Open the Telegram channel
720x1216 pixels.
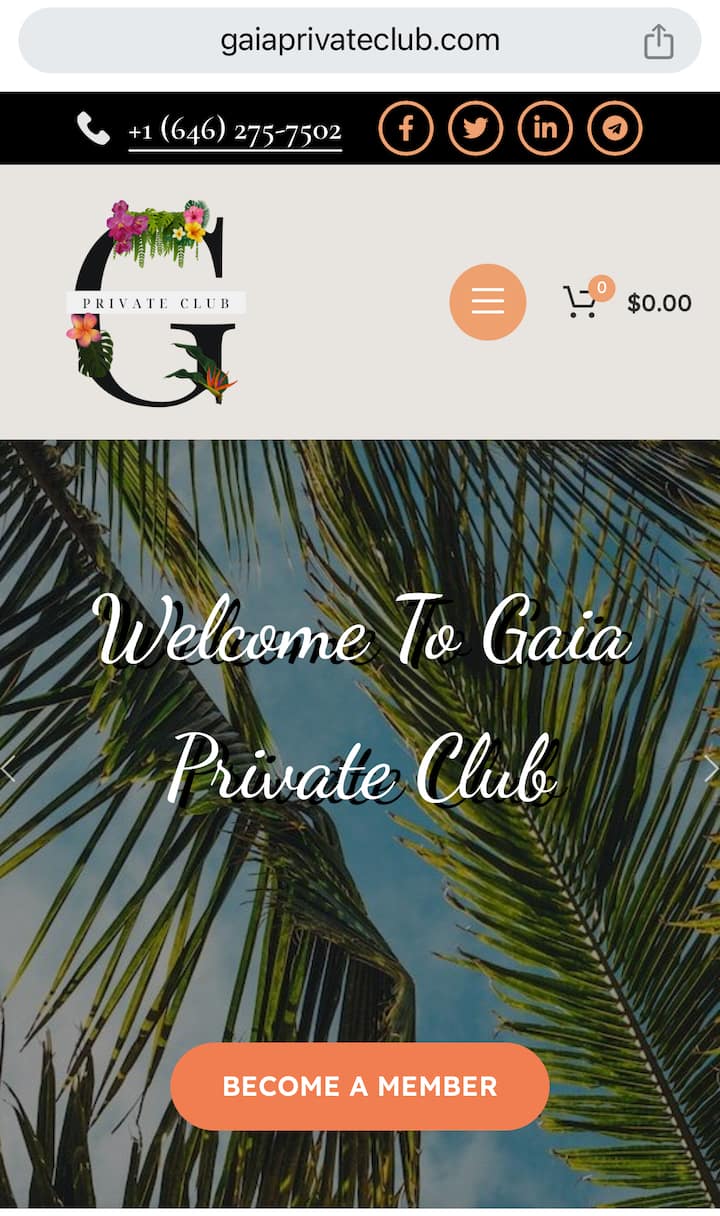[x=615, y=128]
